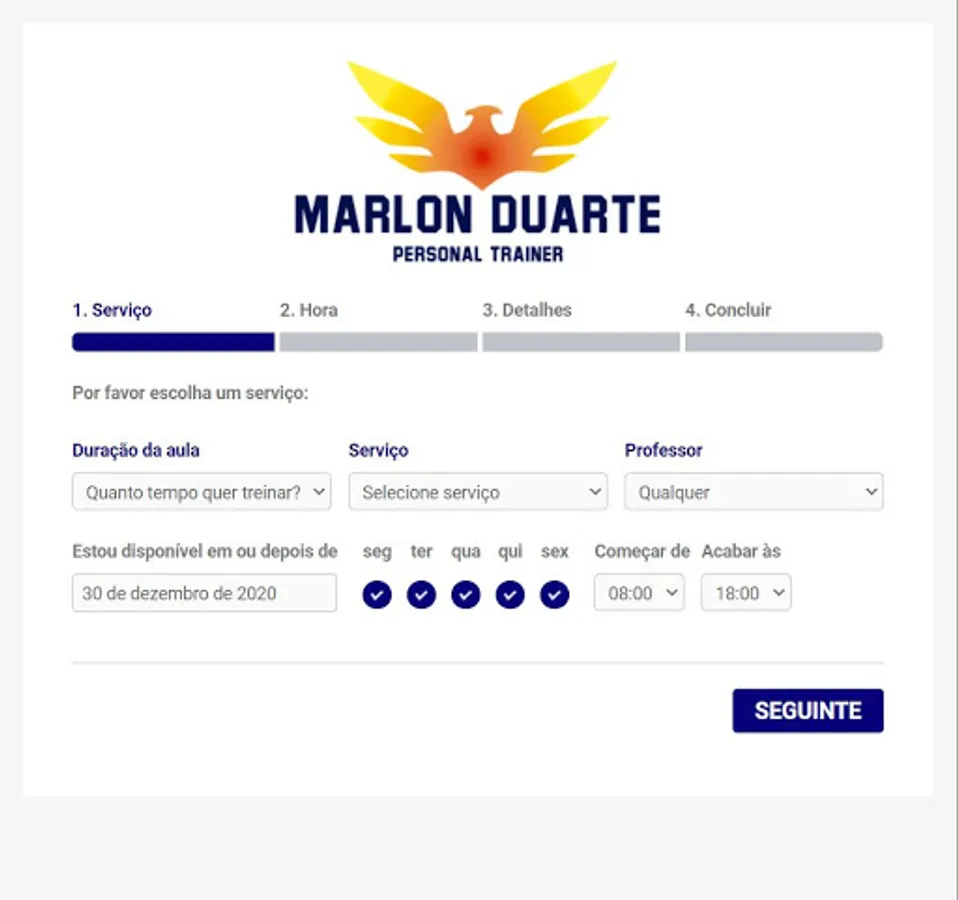958x900 pixels.
Task: Continue with the SEGUINTE button
Action: (807, 711)
